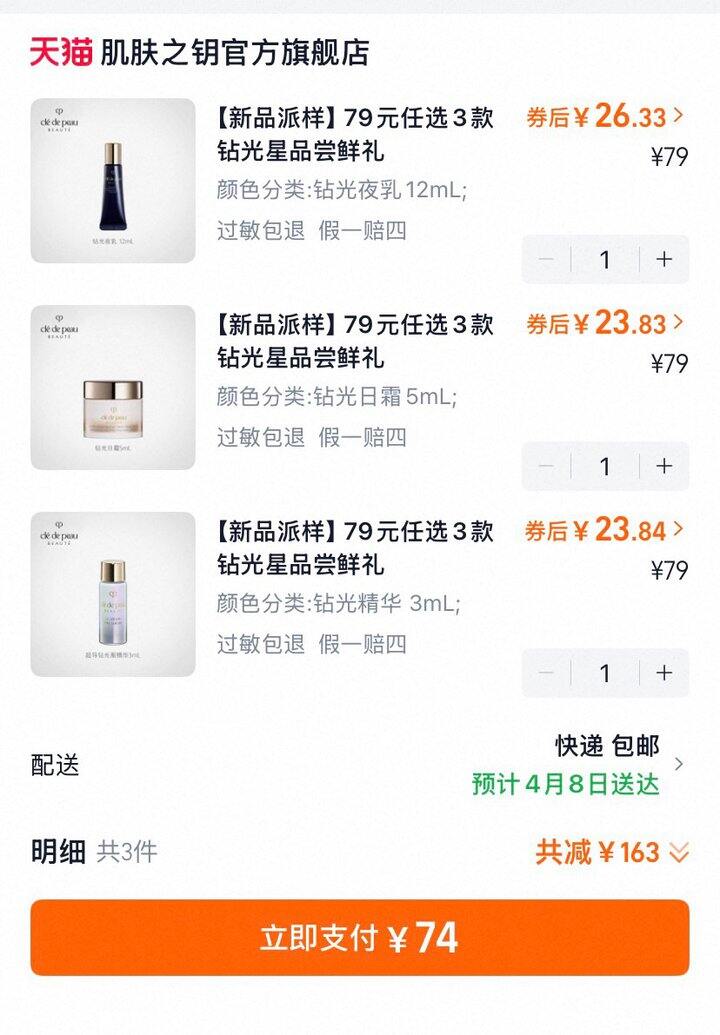Screen dimensions: 720x1035
Task: Open the 钻光精华 3mL product image
Action: pos(113,594)
